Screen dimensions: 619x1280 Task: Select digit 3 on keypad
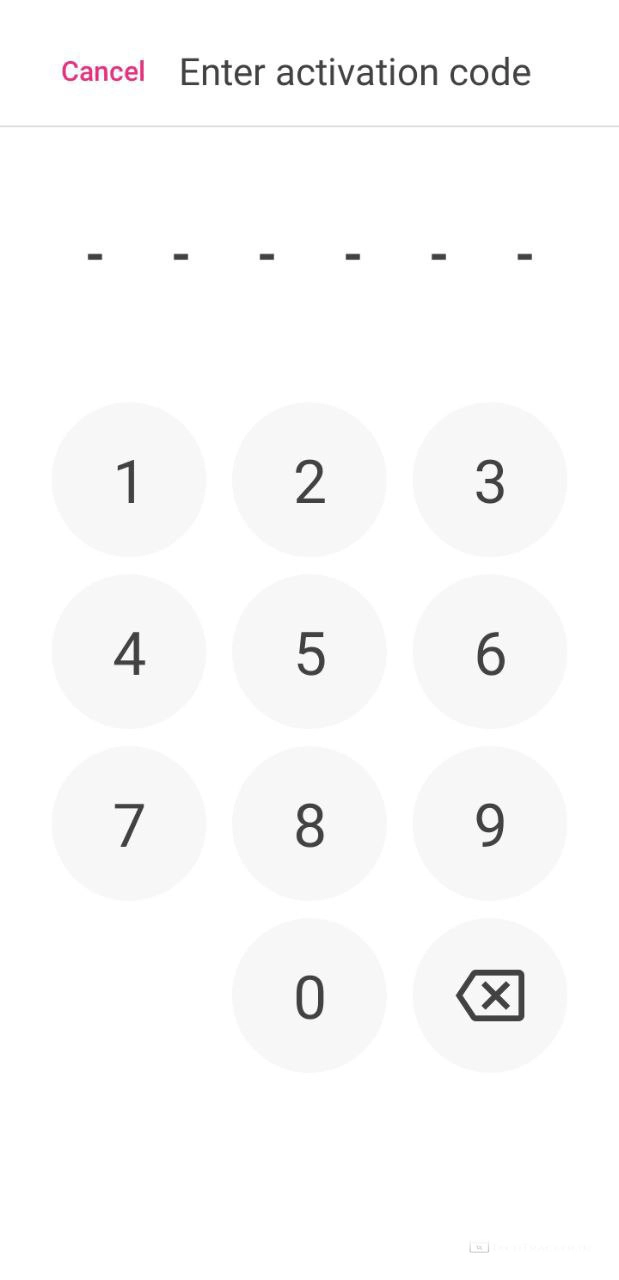click(x=489, y=480)
